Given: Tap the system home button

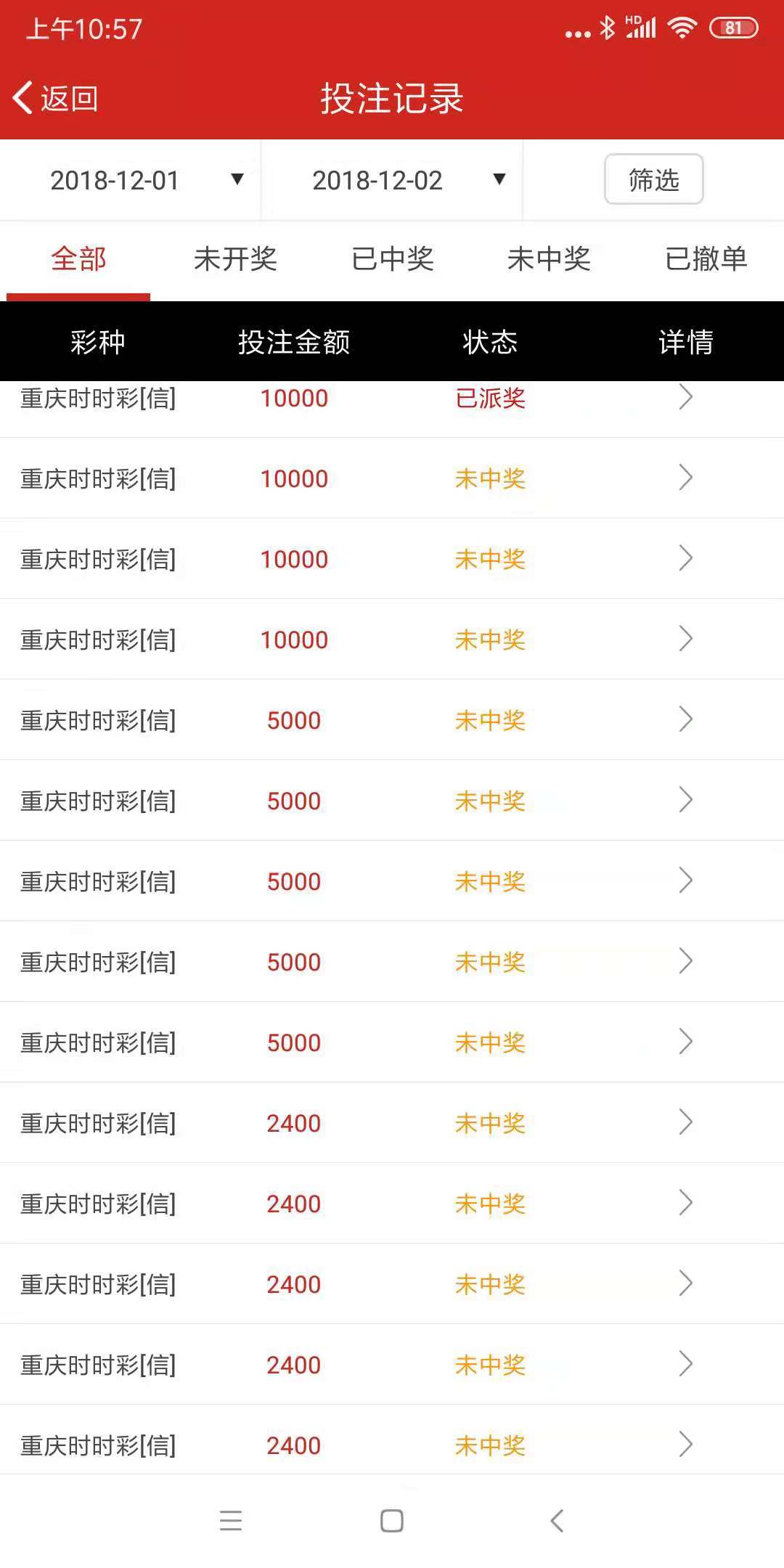Looking at the screenshot, I should pyautogui.click(x=392, y=1521).
